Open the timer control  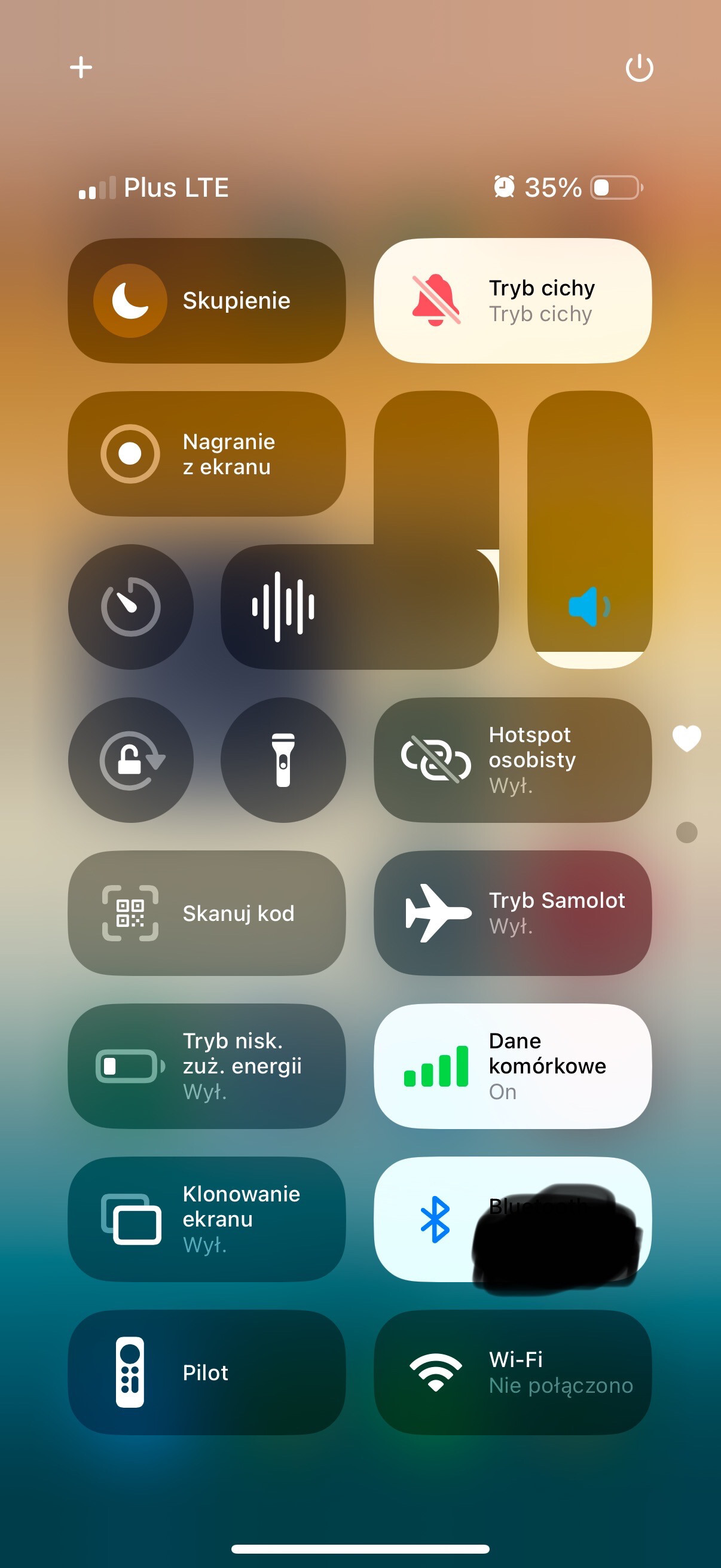click(x=131, y=607)
